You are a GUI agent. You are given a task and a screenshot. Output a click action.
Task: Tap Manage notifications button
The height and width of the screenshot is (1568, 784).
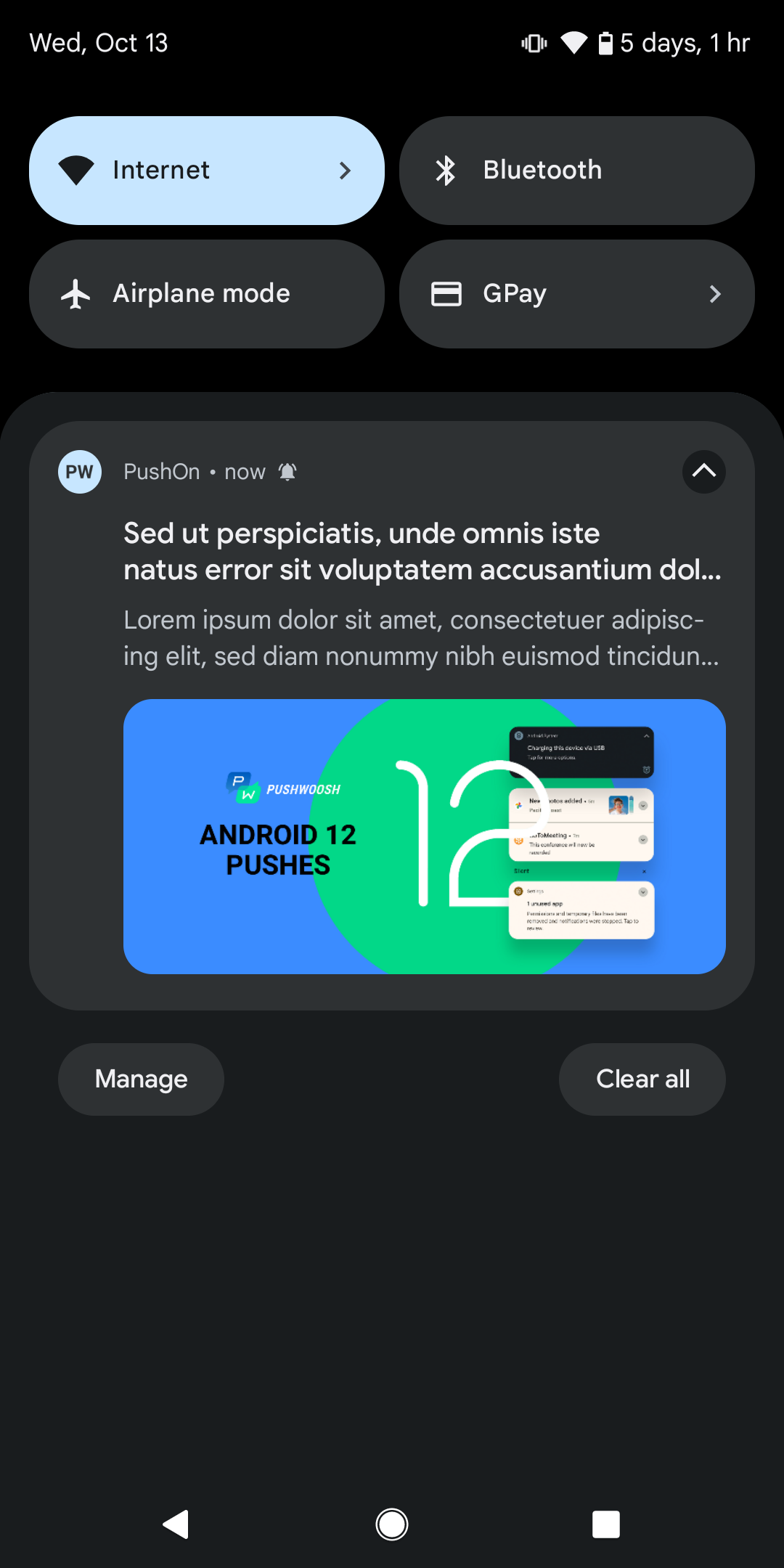click(x=141, y=1079)
